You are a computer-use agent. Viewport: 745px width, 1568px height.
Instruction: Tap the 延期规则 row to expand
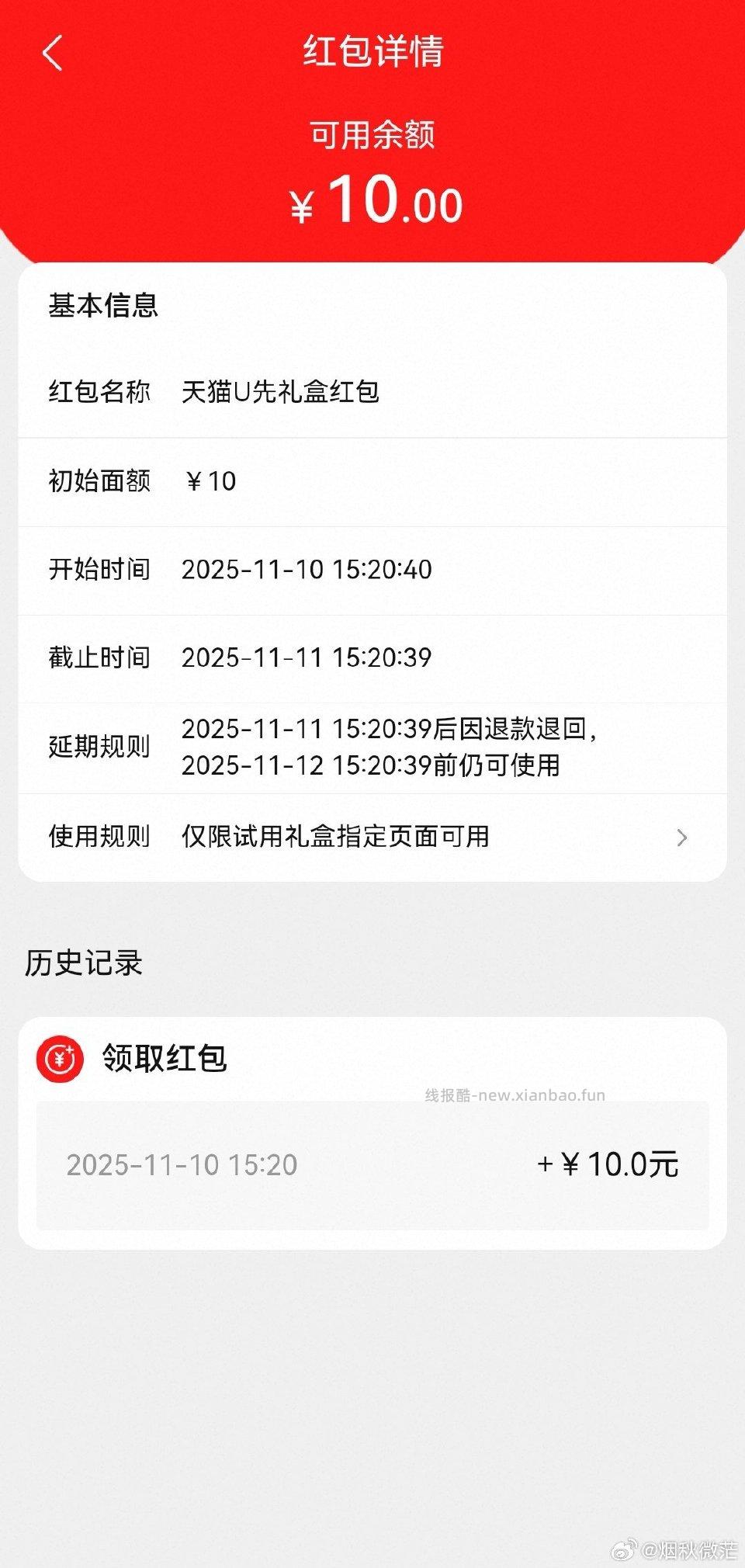pyautogui.click(x=372, y=747)
